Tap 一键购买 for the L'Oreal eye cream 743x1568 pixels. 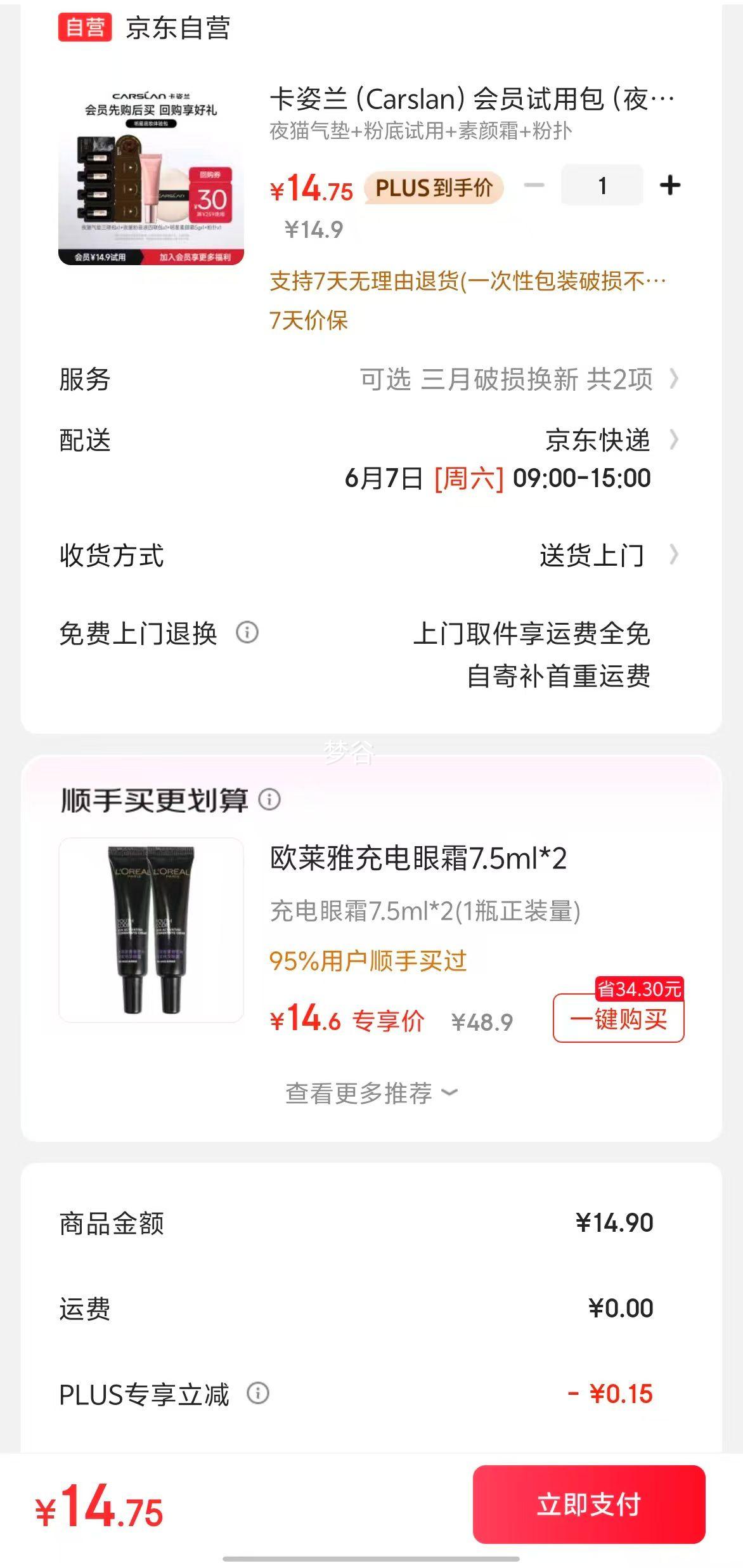point(619,1018)
